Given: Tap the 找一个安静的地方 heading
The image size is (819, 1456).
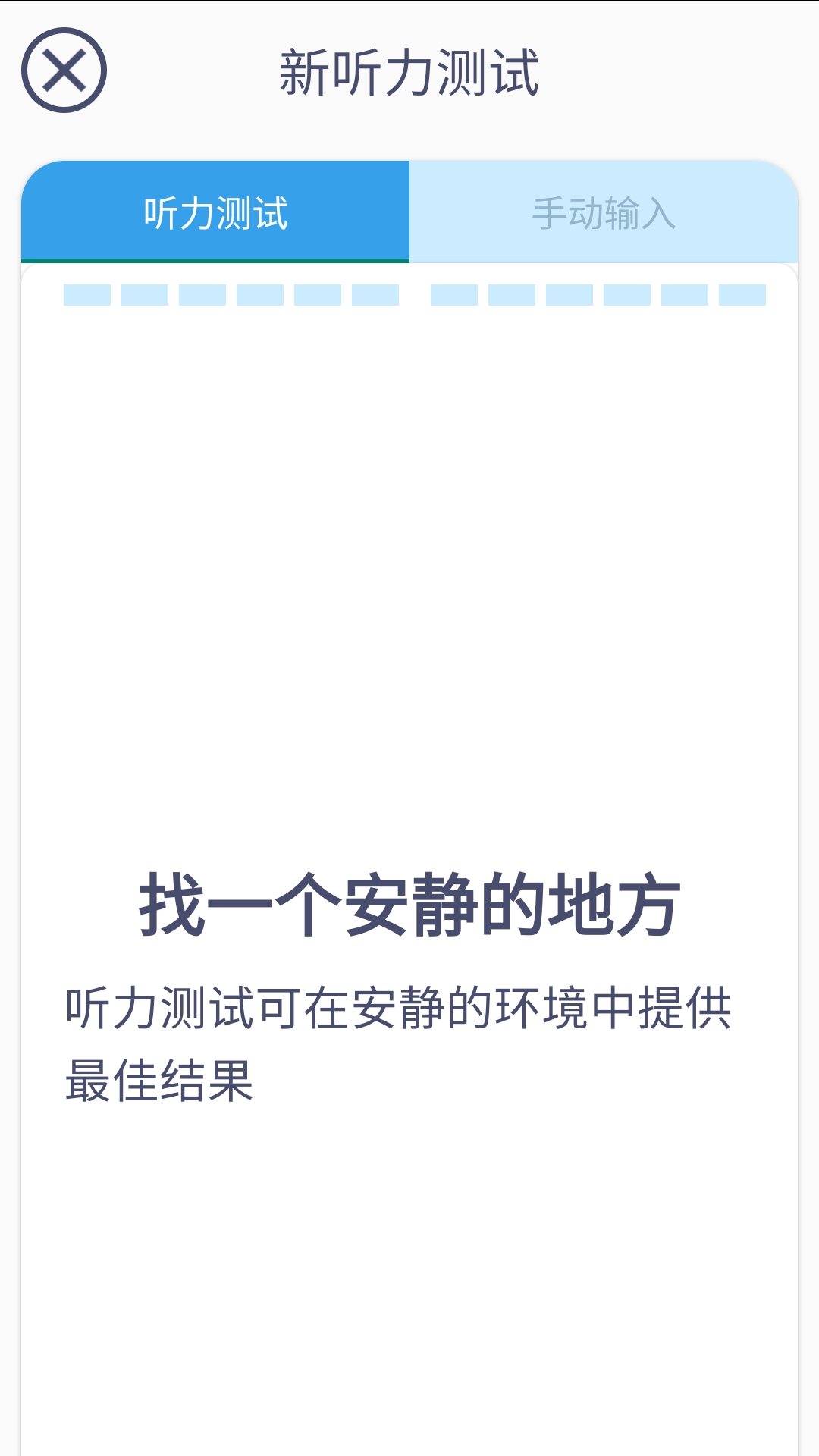Looking at the screenshot, I should click(x=409, y=903).
